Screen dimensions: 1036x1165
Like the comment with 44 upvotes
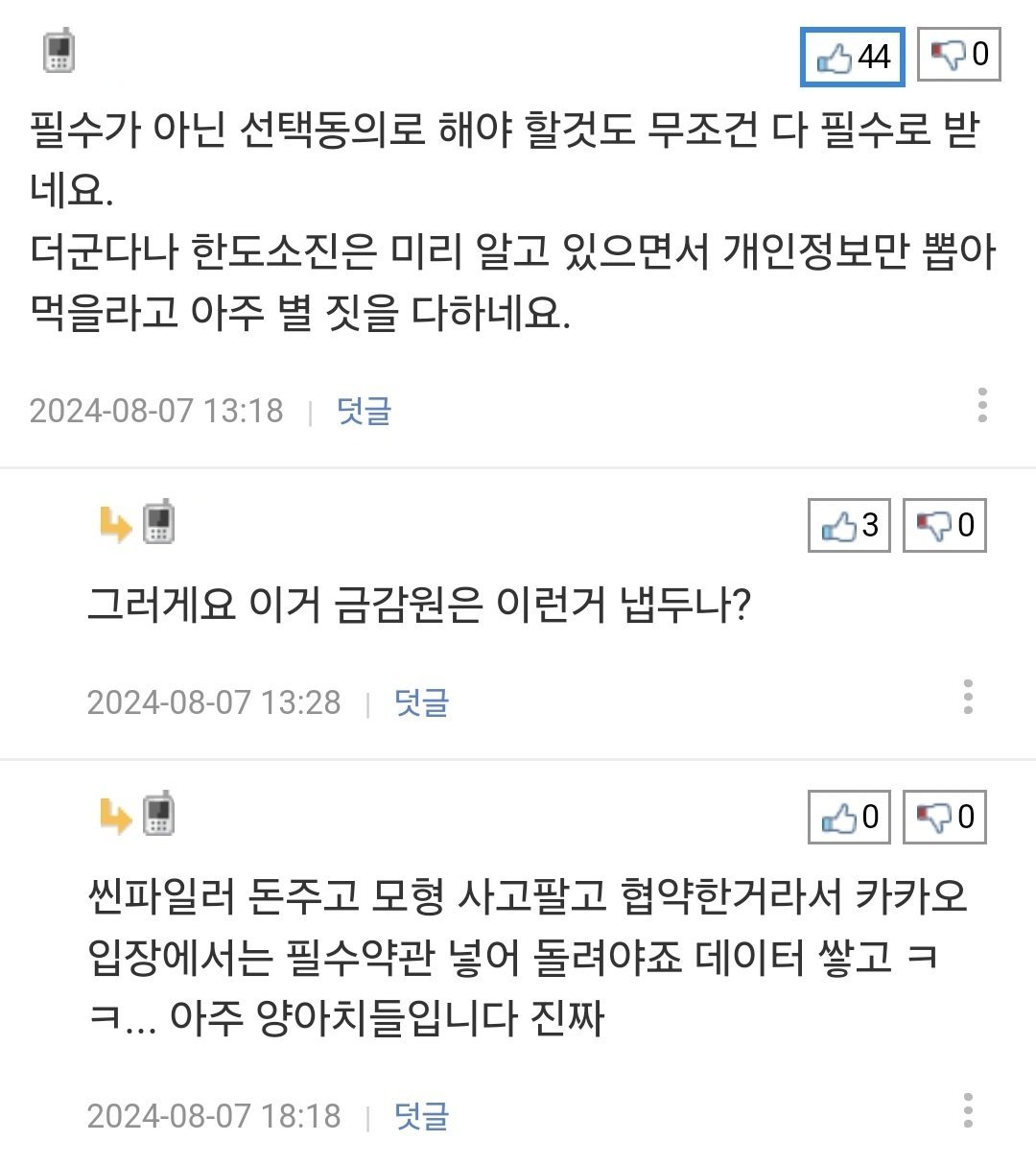point(852,57)
